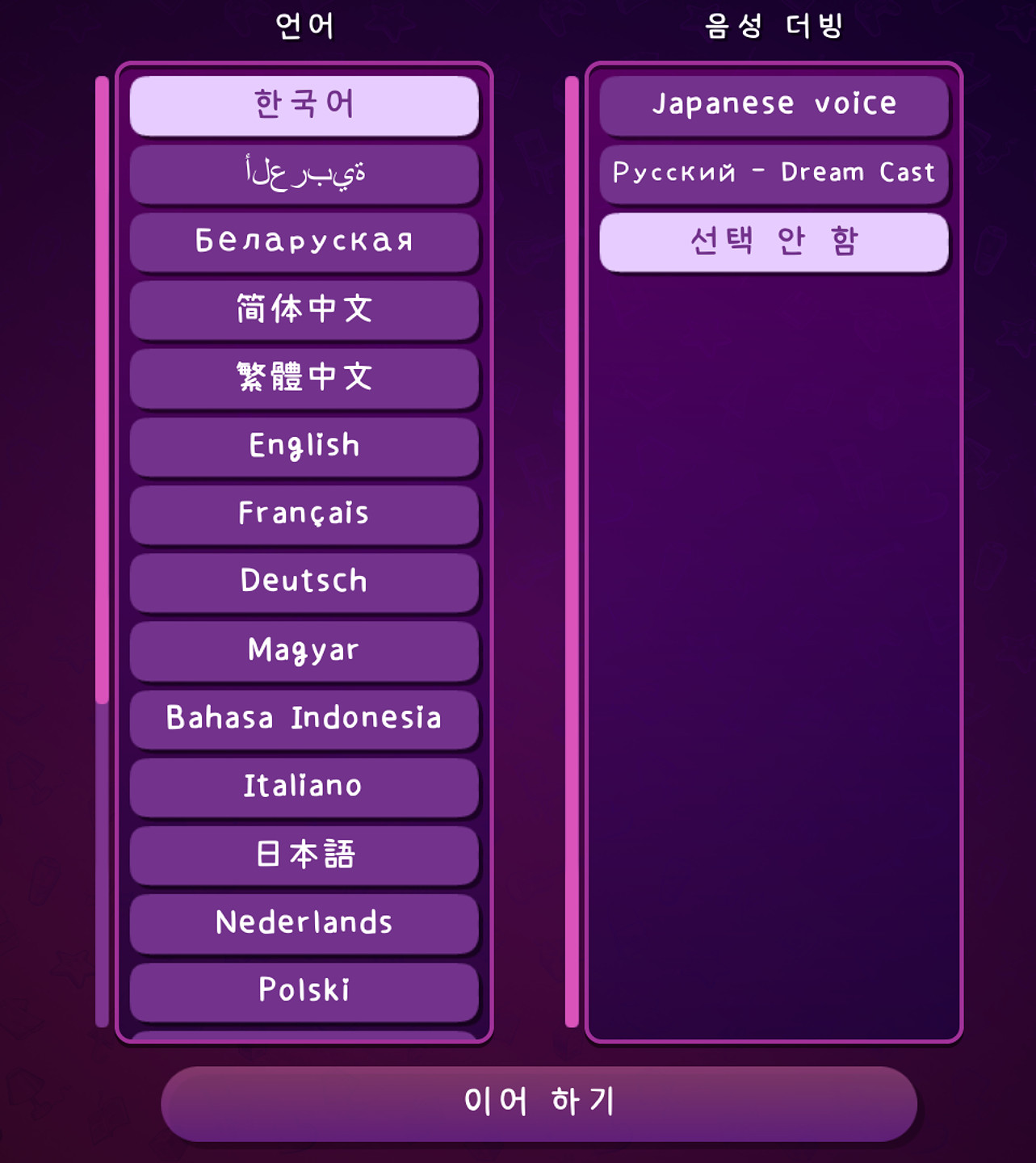This screenshot has height=1163, width=1036.
Task: Choose Japanese voice dubbing
Action: (x=774, y=105)
